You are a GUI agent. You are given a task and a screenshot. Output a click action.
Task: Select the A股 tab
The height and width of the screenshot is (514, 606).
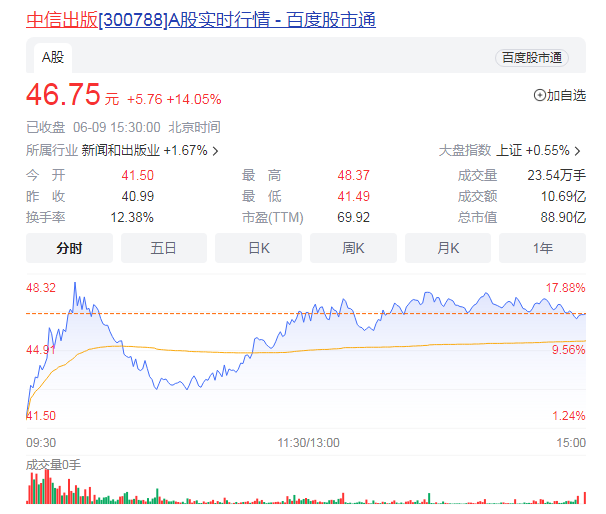click(51, 57)
